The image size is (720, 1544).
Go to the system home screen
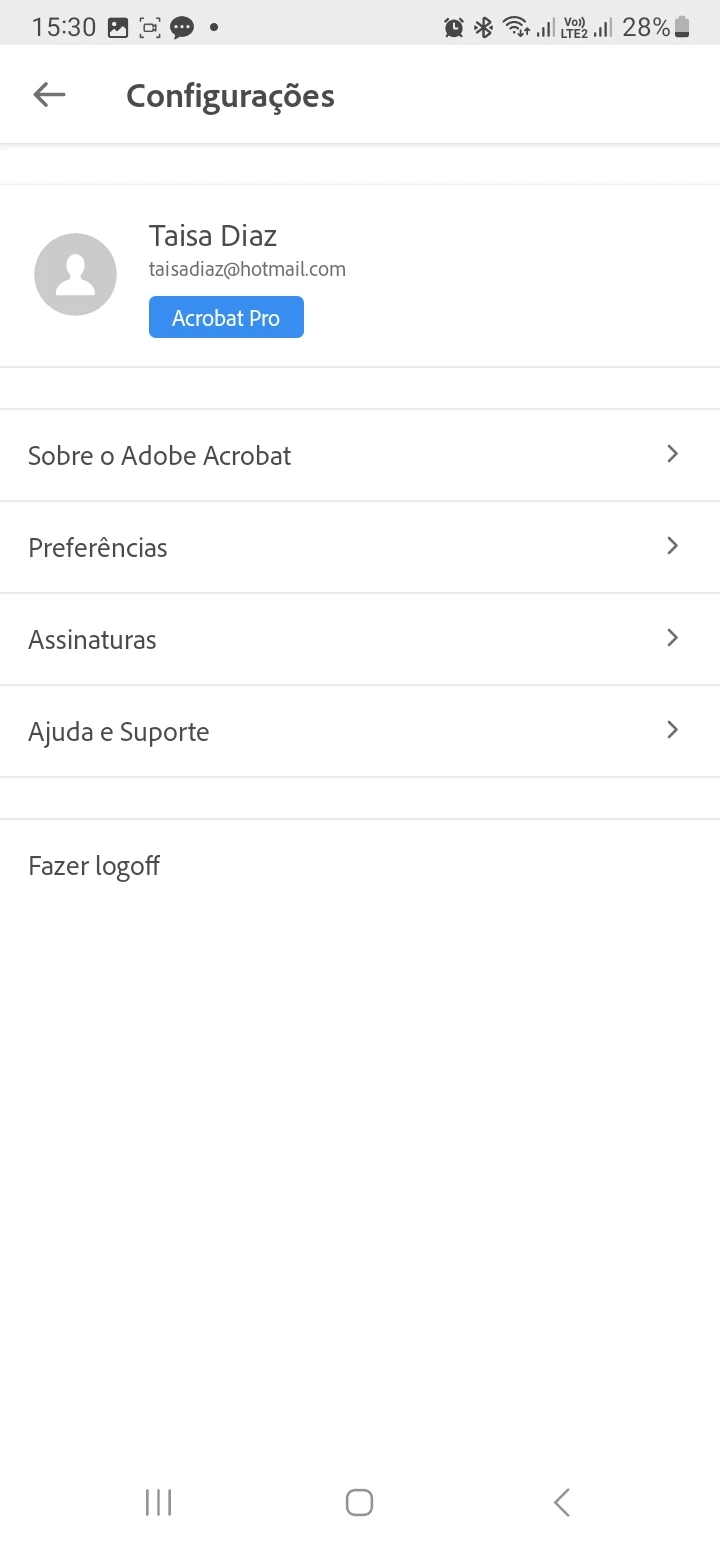359,1502
